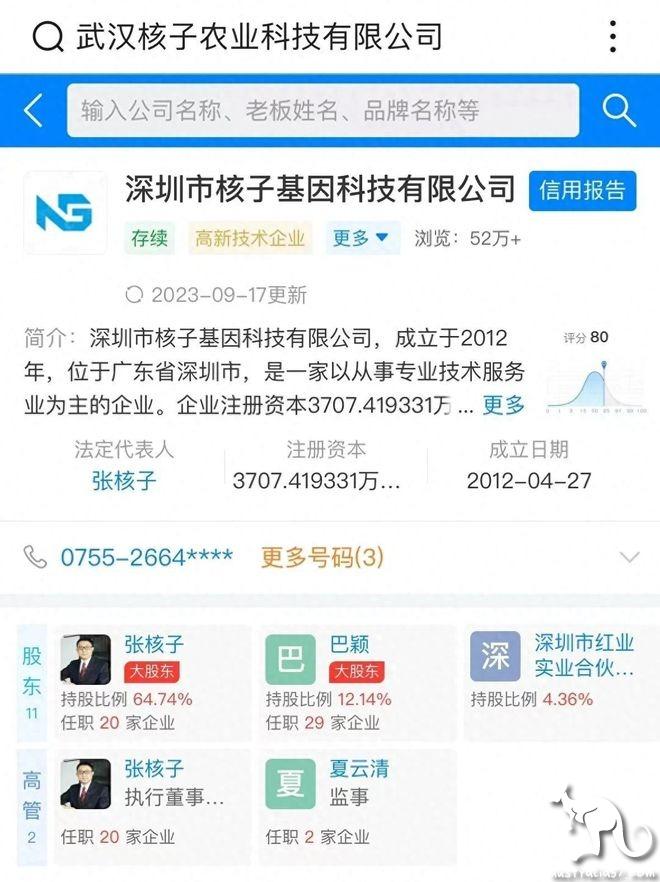This screenshot has height=882, width=660.
Task: Open legal representative 张核子's profile
Action: 124,480
